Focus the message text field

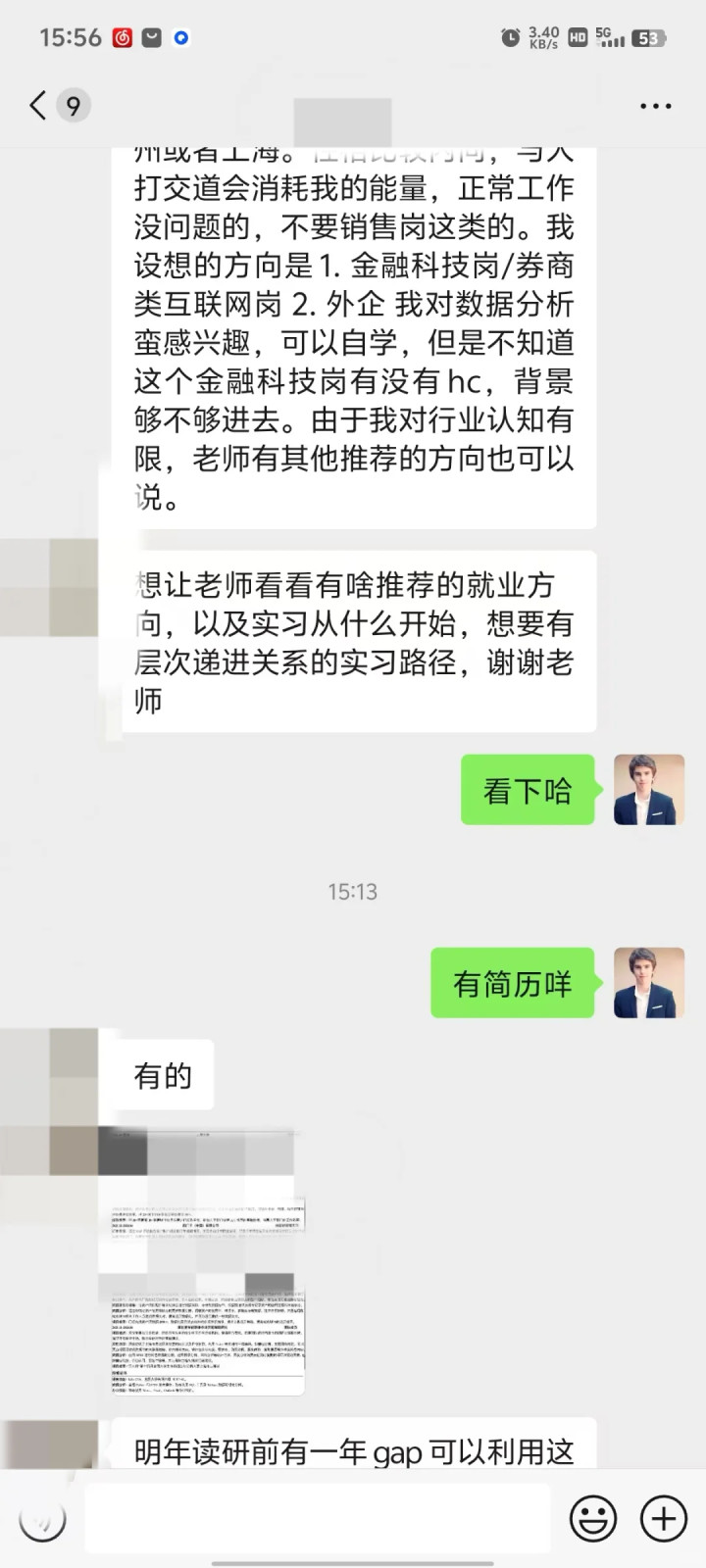[x=318, y=1519]
